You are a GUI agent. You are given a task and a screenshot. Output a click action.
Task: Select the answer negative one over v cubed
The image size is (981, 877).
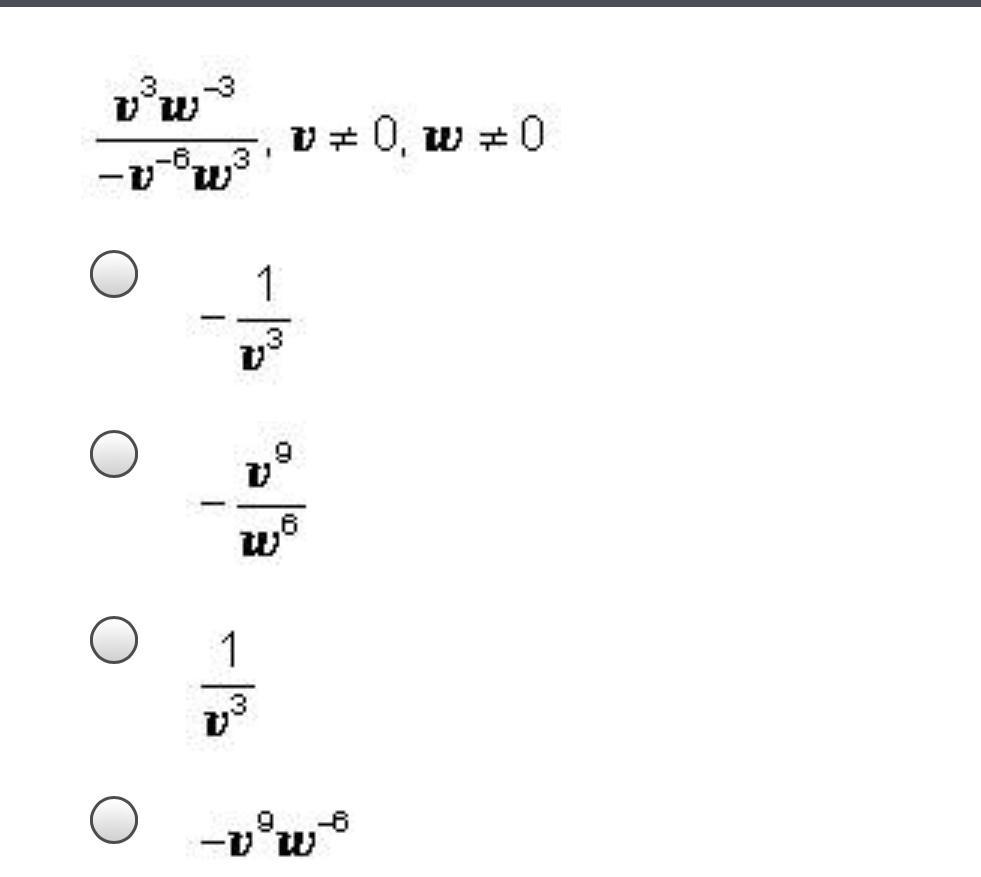coord(113,276)
